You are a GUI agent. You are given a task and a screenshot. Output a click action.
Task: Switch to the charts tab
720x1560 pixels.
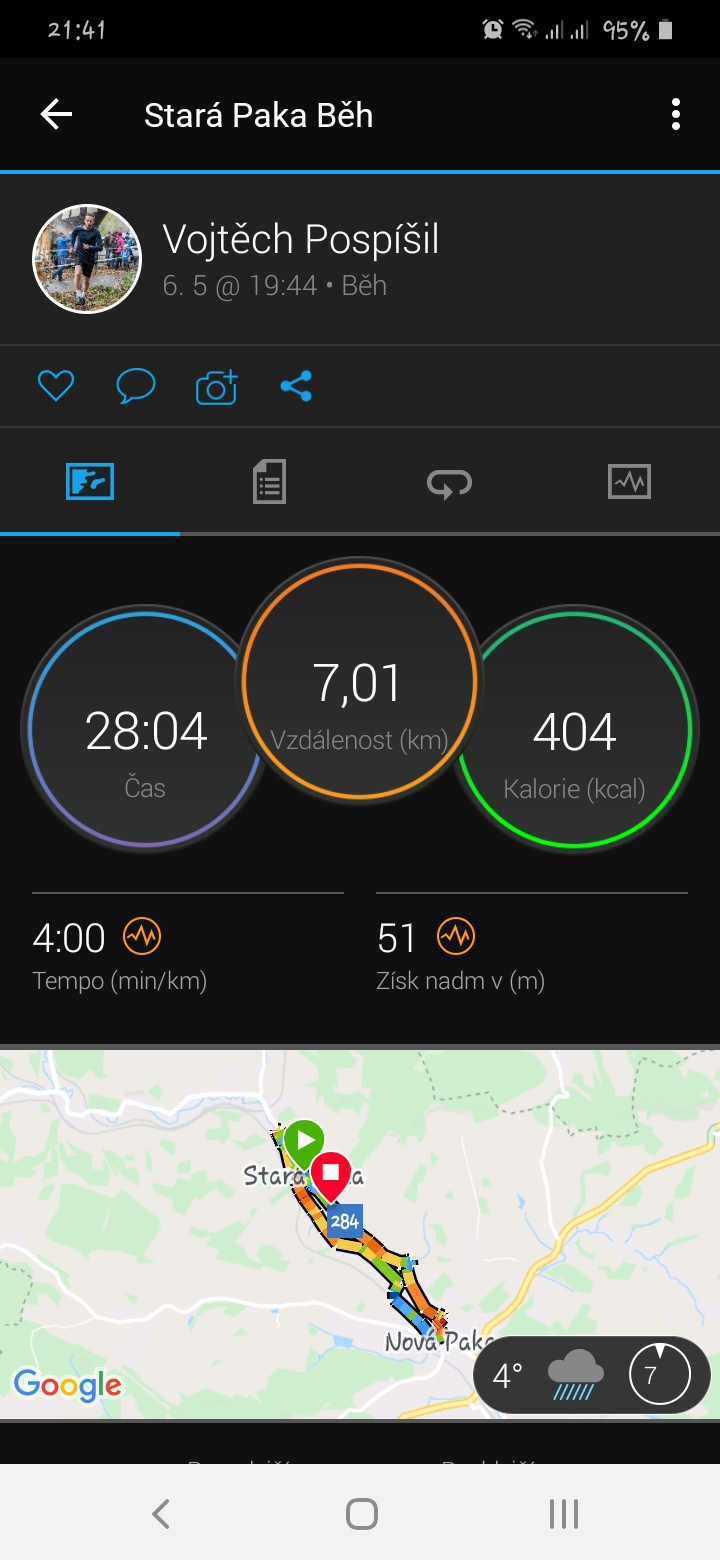629,482
